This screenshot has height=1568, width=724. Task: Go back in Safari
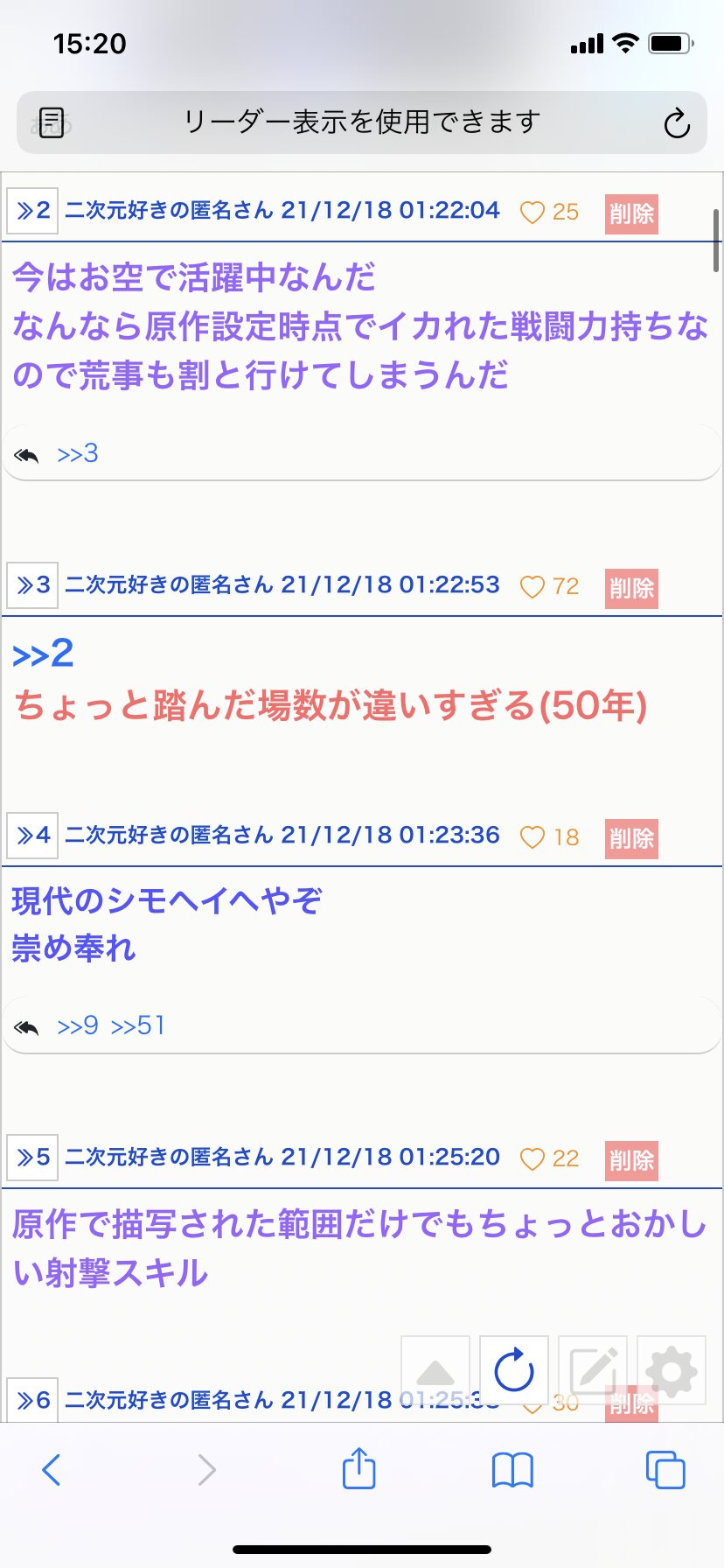tap(52, 1470)
